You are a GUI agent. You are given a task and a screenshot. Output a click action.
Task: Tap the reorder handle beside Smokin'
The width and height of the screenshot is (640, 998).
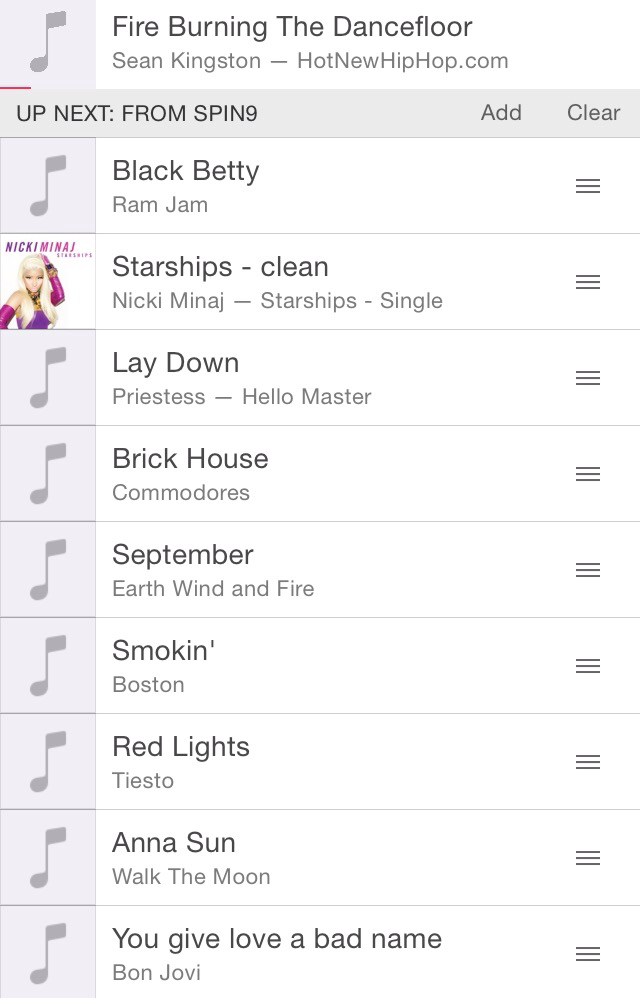coord(588,666)
